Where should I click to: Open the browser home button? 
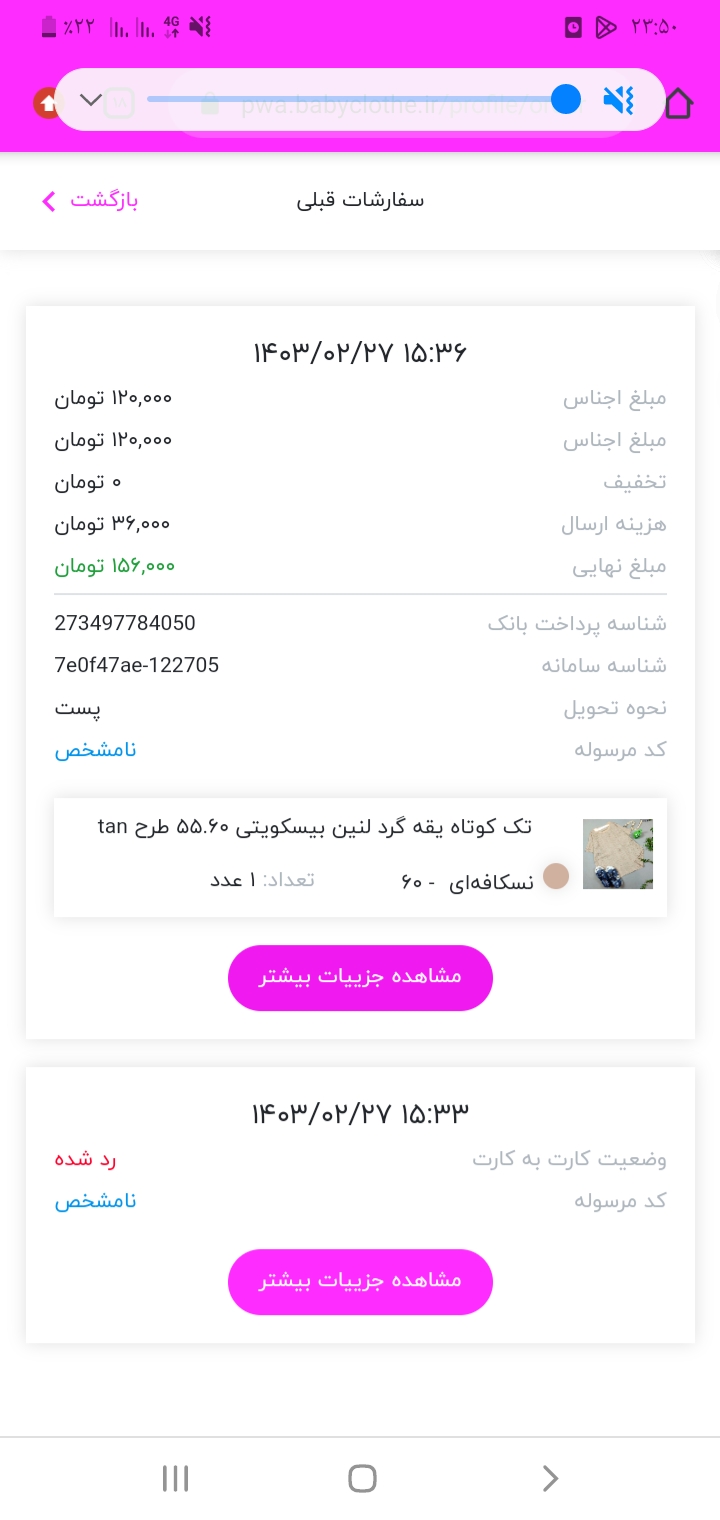[678, 102]
